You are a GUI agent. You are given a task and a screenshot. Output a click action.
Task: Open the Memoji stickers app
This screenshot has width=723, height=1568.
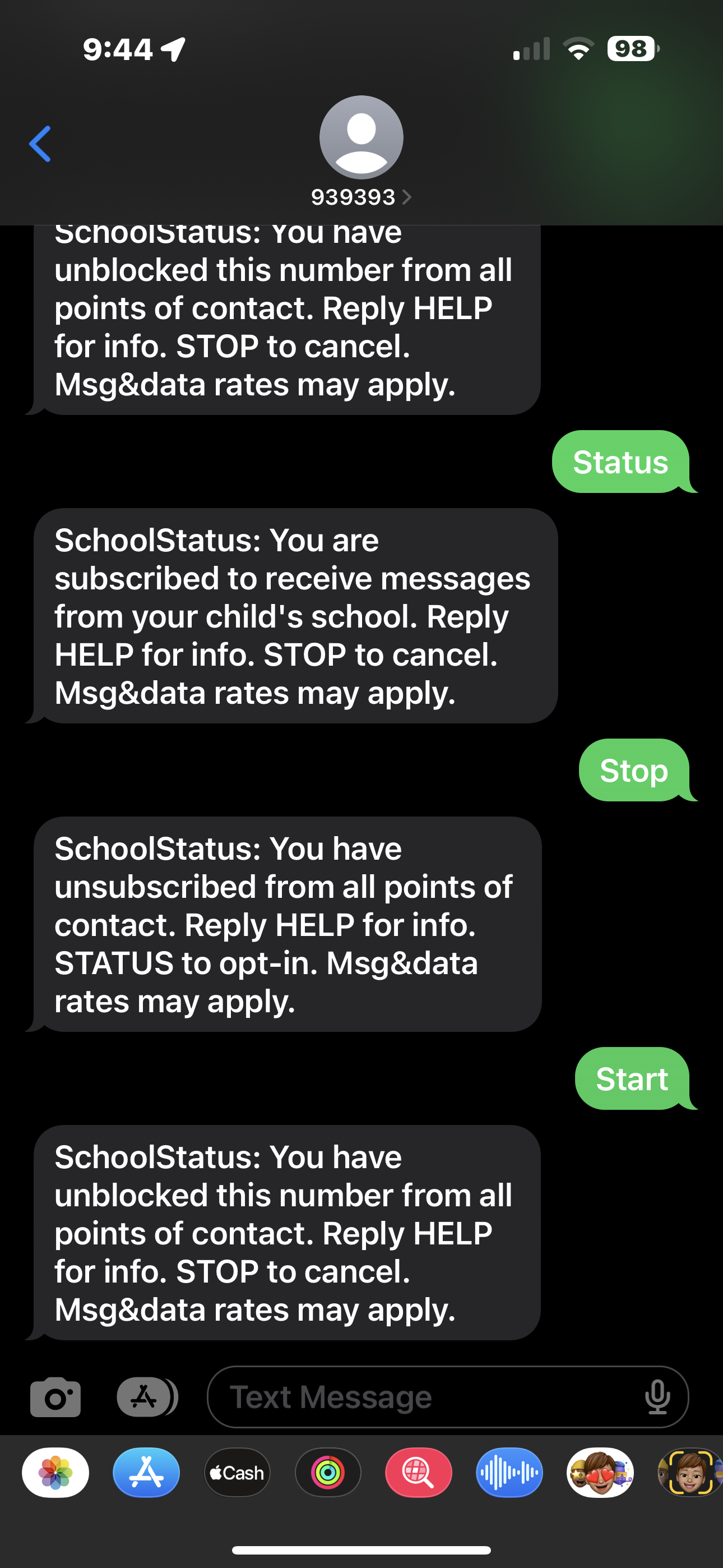[x=600, y=1473]
